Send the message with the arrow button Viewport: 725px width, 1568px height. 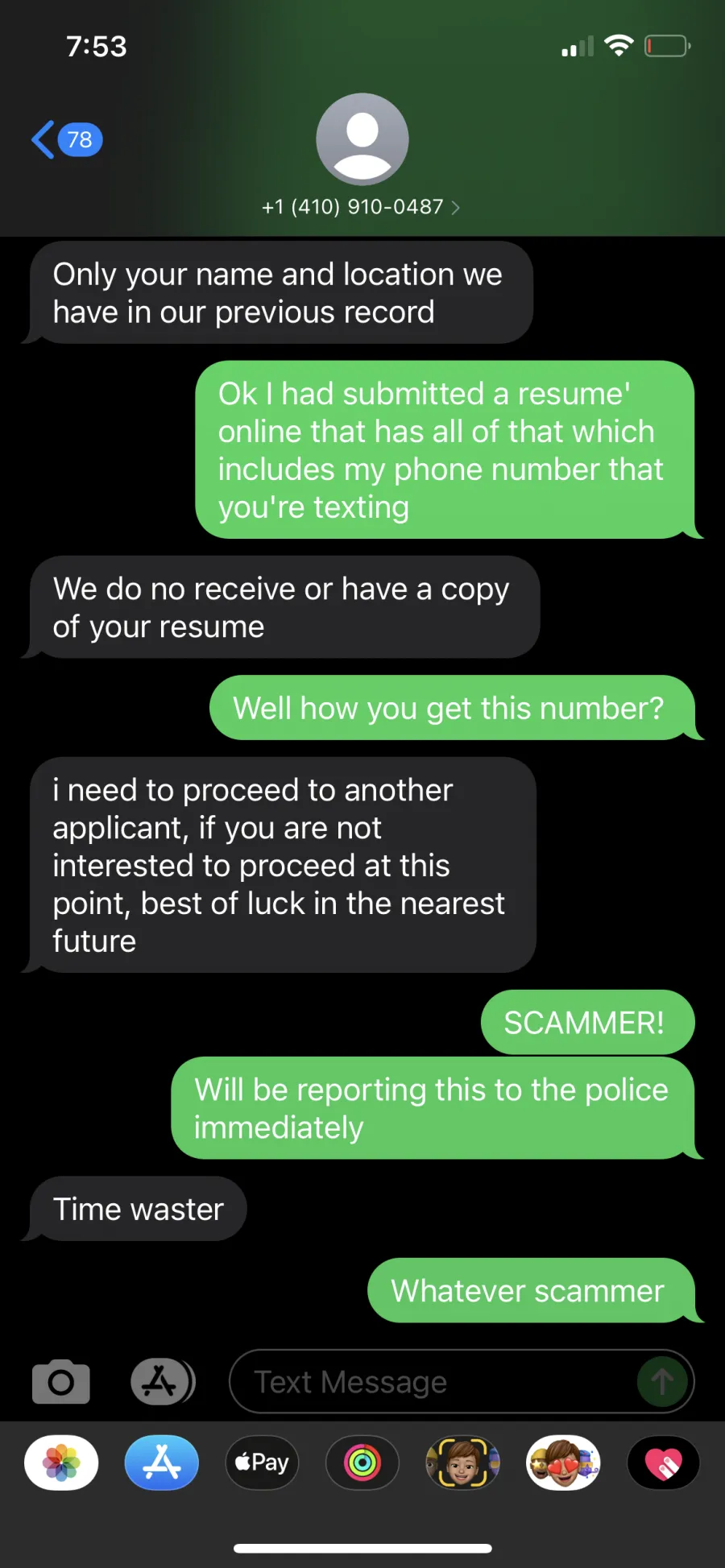coord(662,1382)
